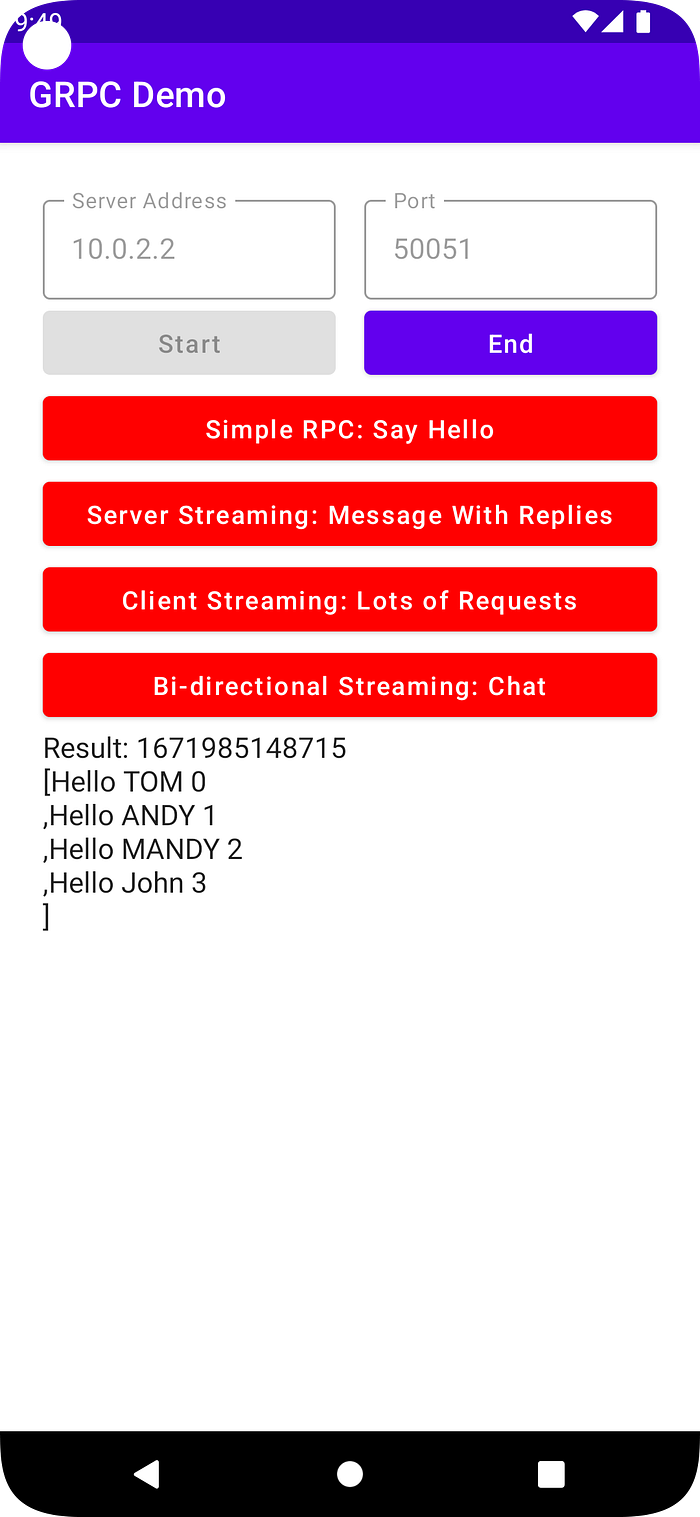Open recent apps from the navigation bar
Screen dimensions: 700x1517
coord(551,1473)
